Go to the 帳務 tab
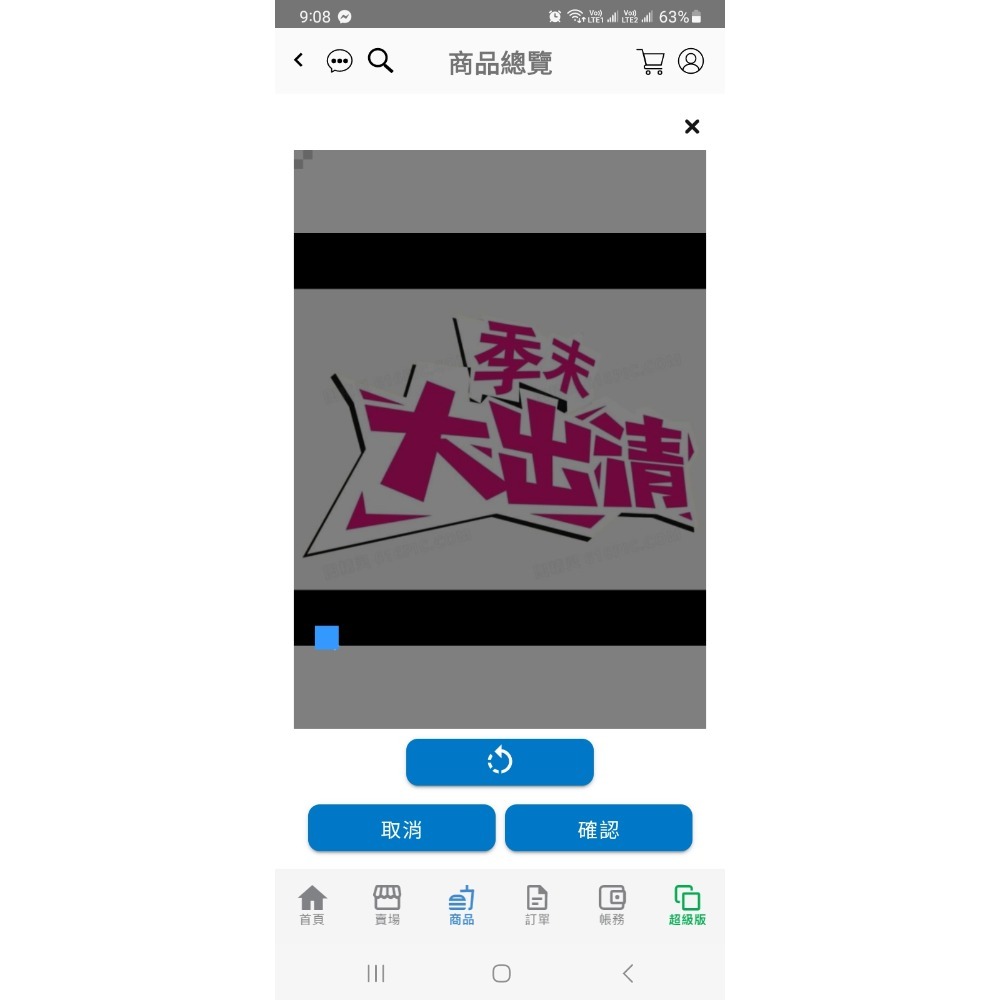Screen dimensions: 1000x1000 [x=612, y=905]
